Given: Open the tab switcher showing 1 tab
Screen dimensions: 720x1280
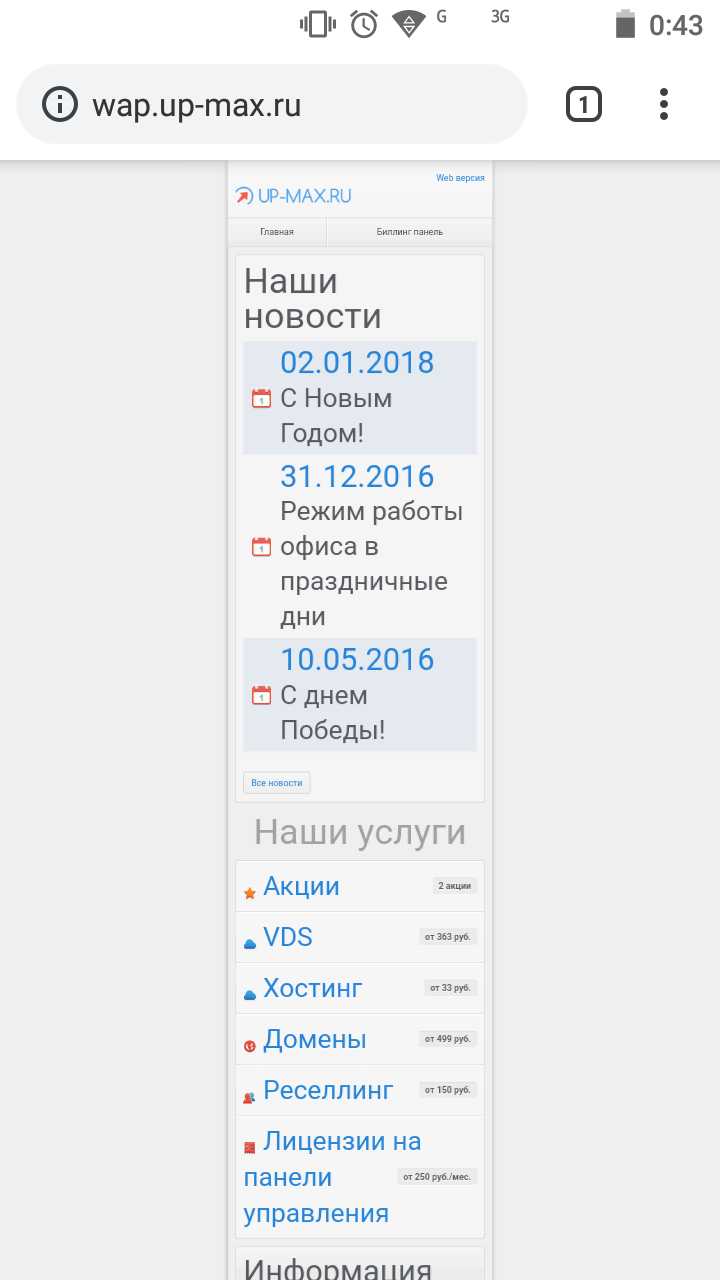Looking at the screenshot, I should tap(584, 104).
